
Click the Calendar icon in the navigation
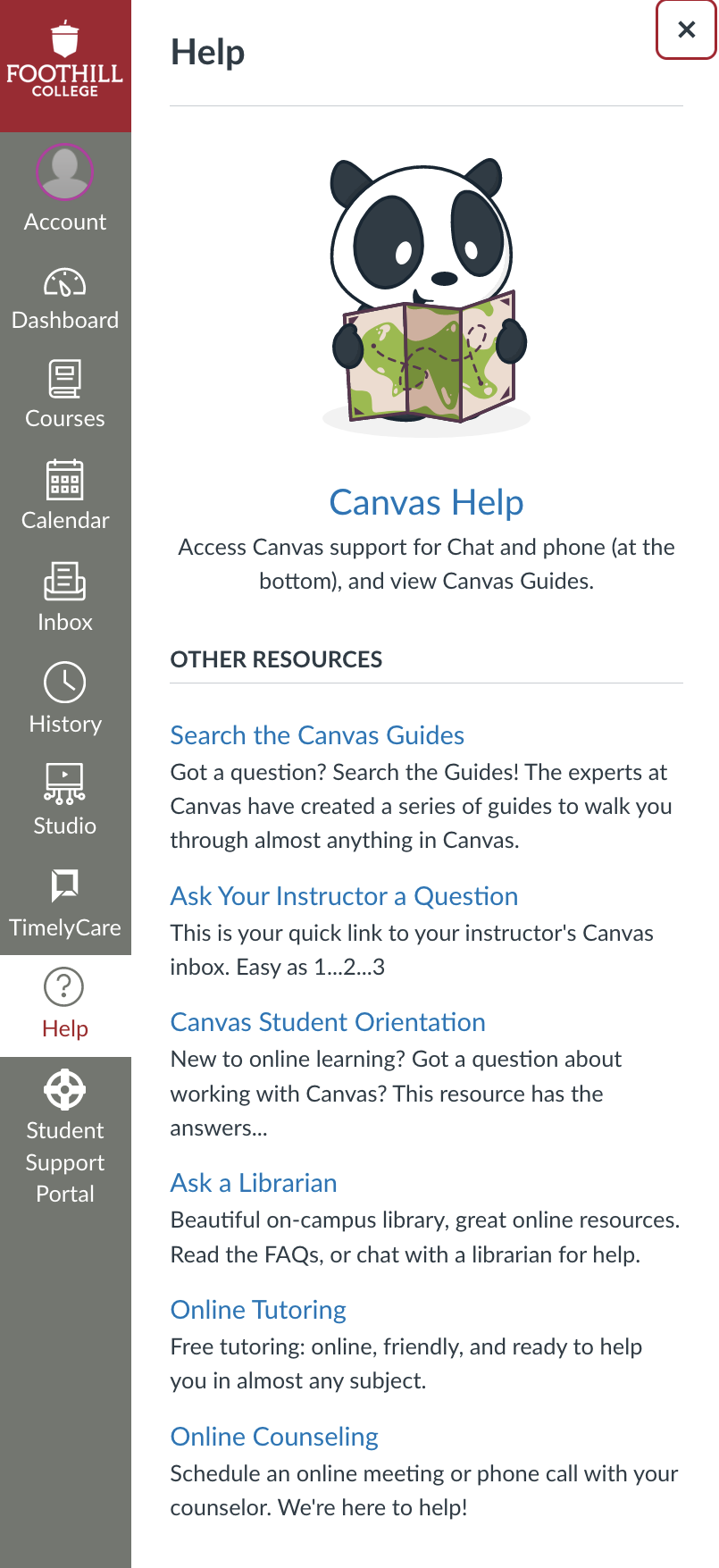pyautogui.click(x=64, y=482)
